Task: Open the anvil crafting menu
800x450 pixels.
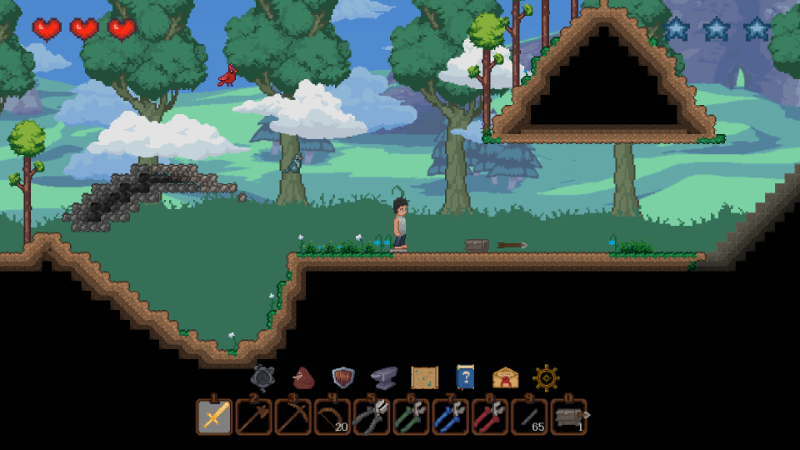Action: (383, 378)
